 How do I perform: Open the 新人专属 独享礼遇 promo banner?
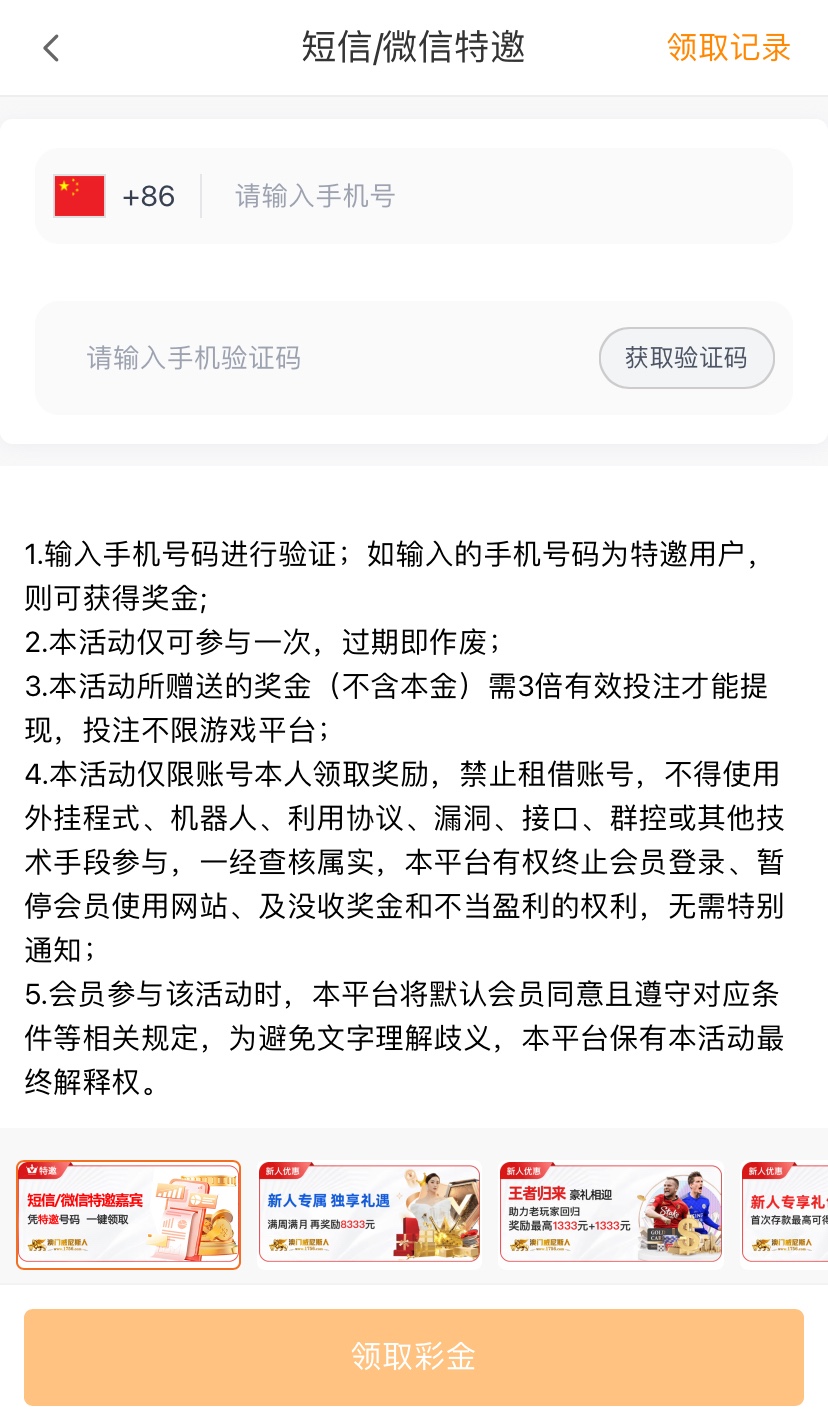370,1215
